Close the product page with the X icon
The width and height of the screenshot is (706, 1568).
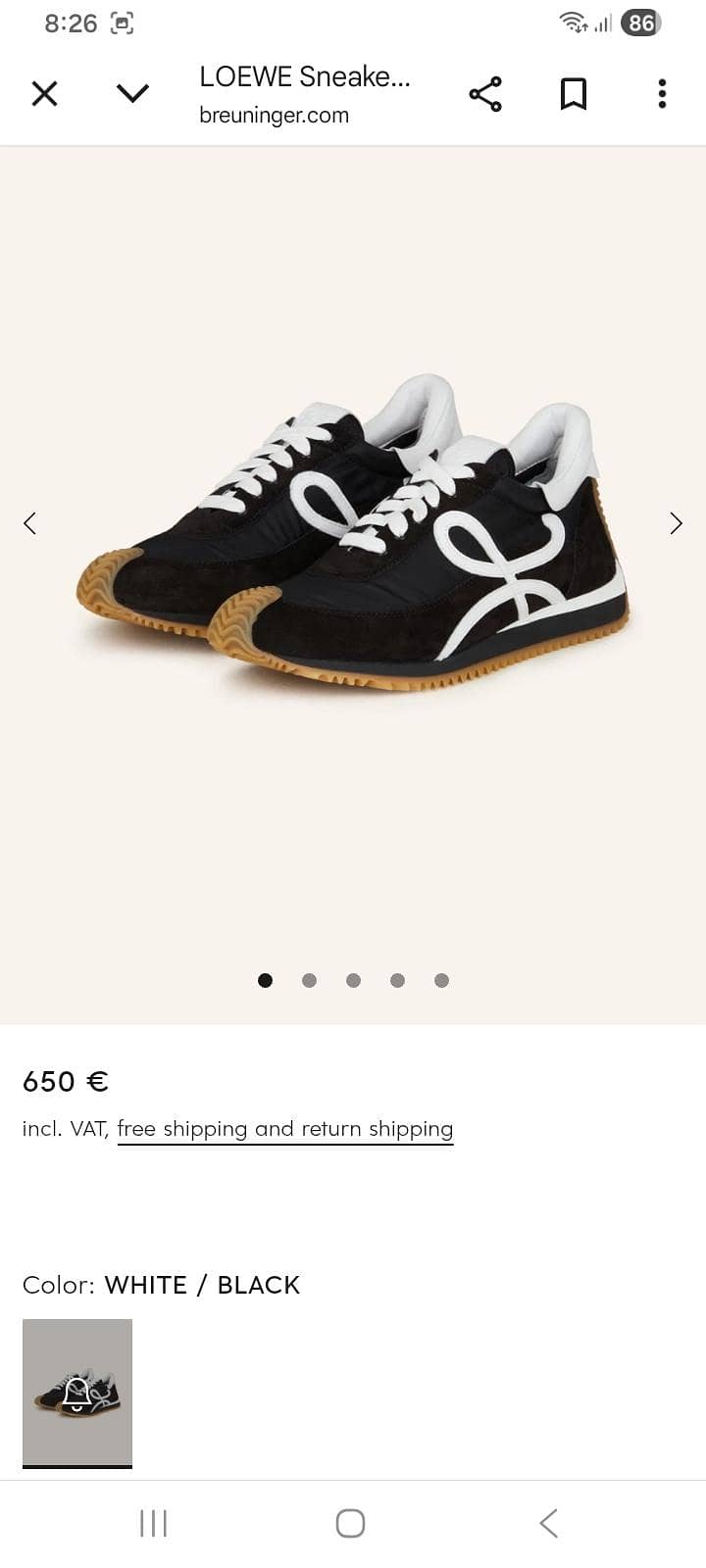click(44, 93)
